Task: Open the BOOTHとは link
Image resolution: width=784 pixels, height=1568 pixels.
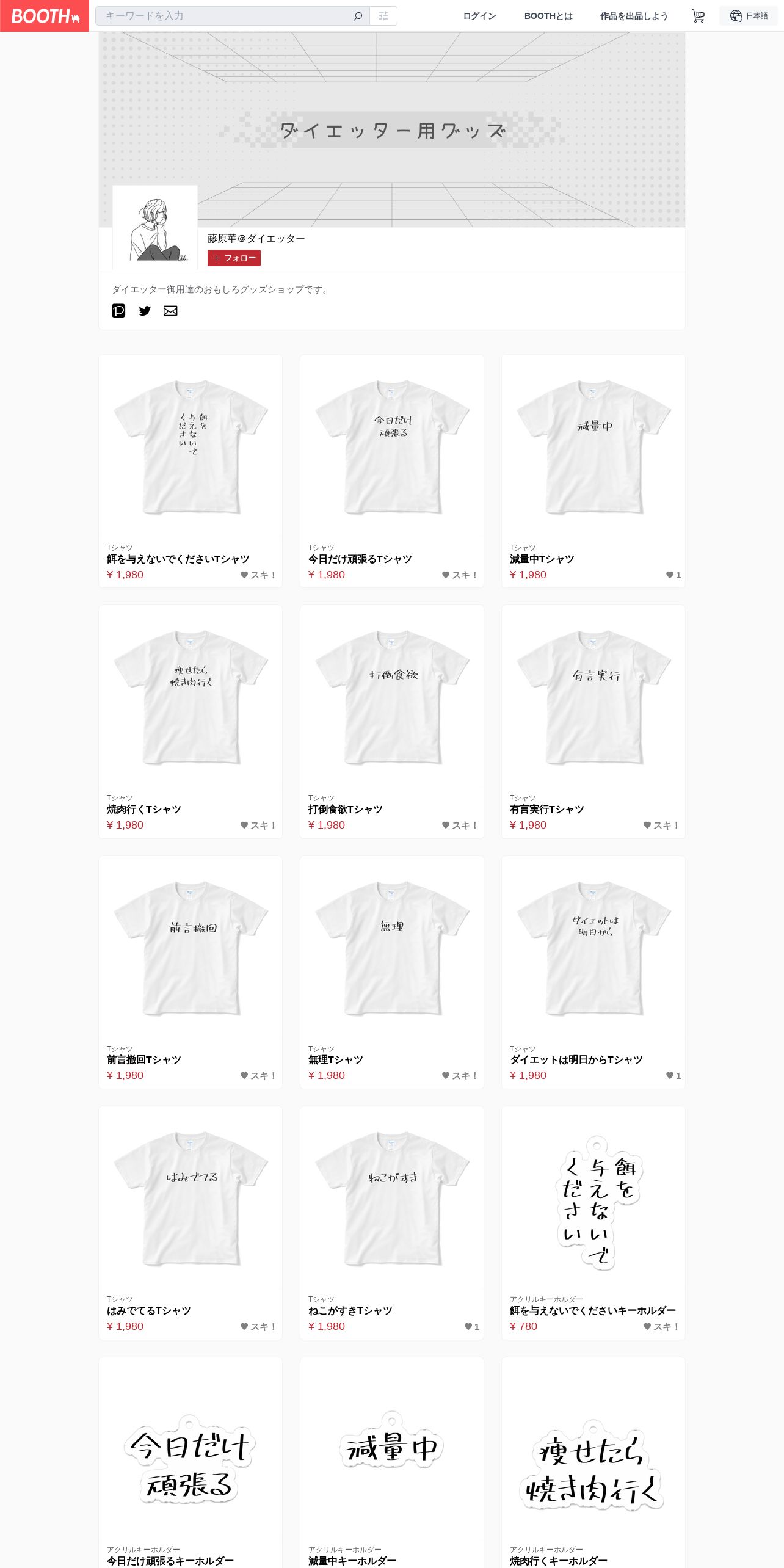Action: (548, 16)
